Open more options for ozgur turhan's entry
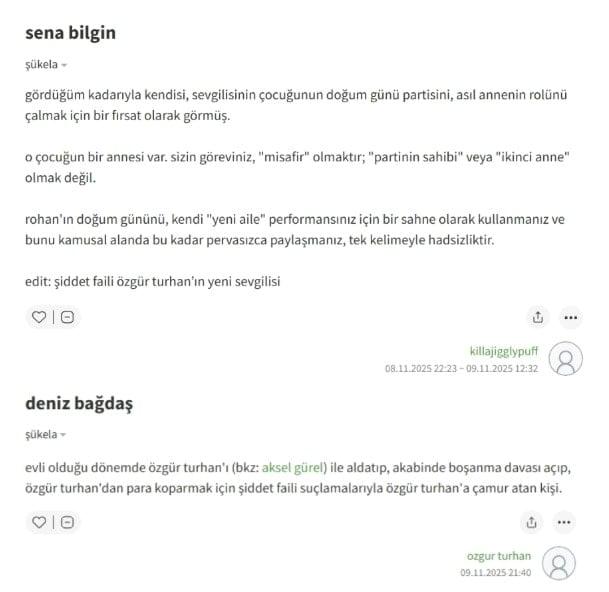Viewport: 609px width, 592px height. [x=565, y=522]
